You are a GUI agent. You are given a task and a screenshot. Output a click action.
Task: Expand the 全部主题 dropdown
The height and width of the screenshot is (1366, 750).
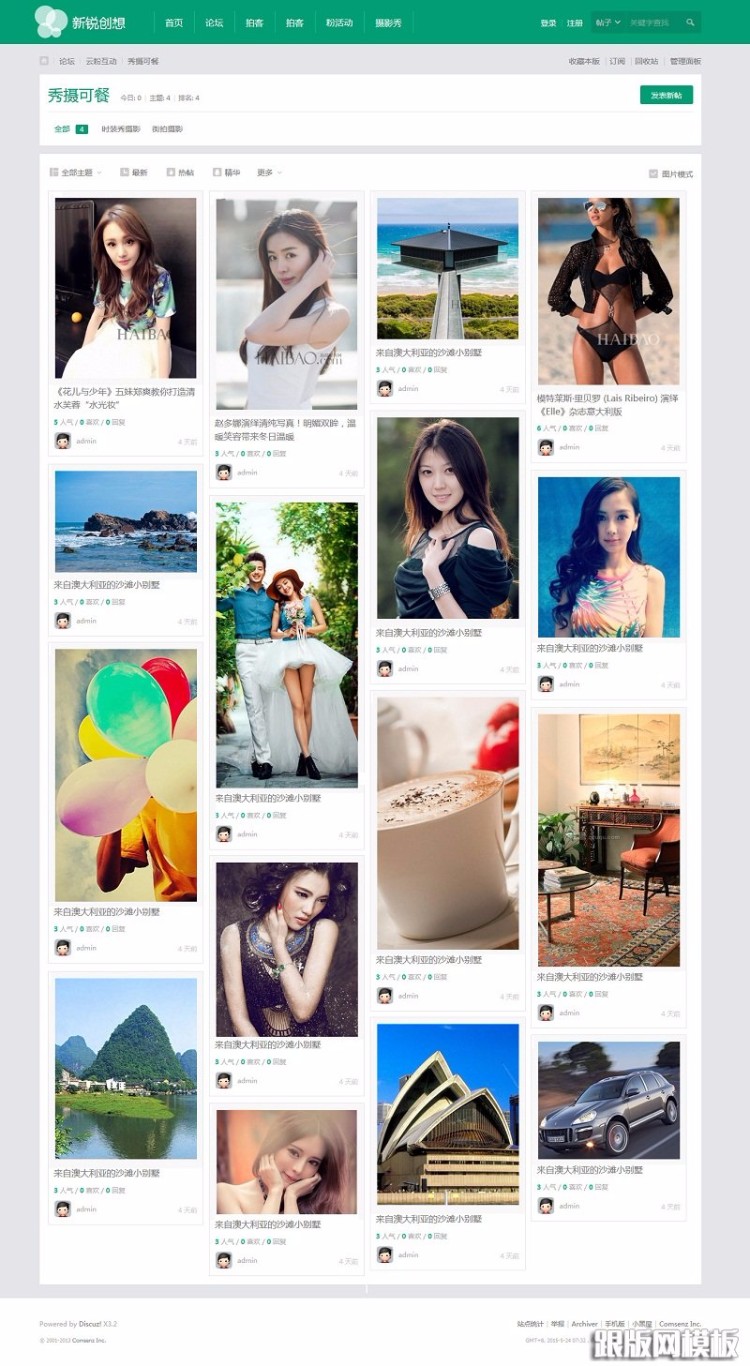(x=76, y=173)
